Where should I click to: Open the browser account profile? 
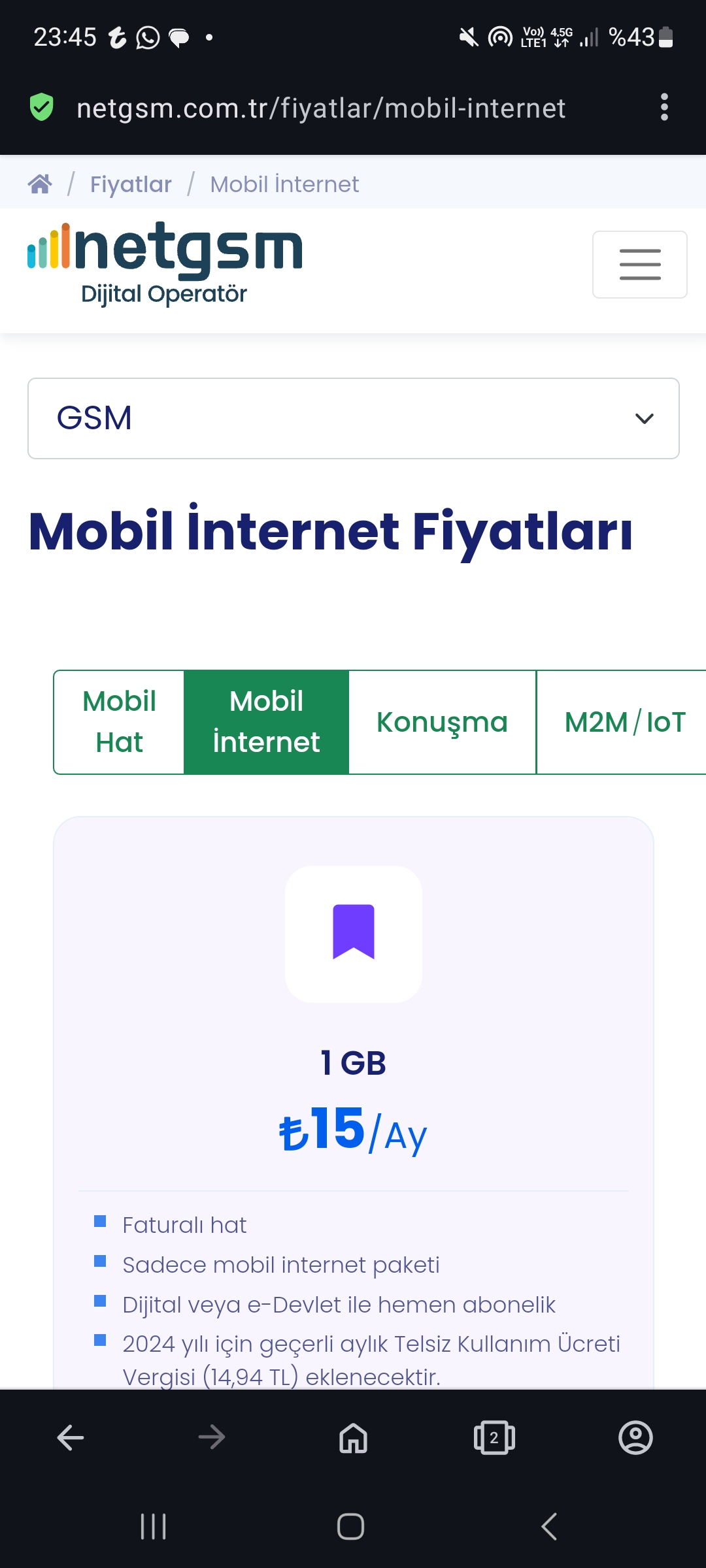pos(635,1437)
